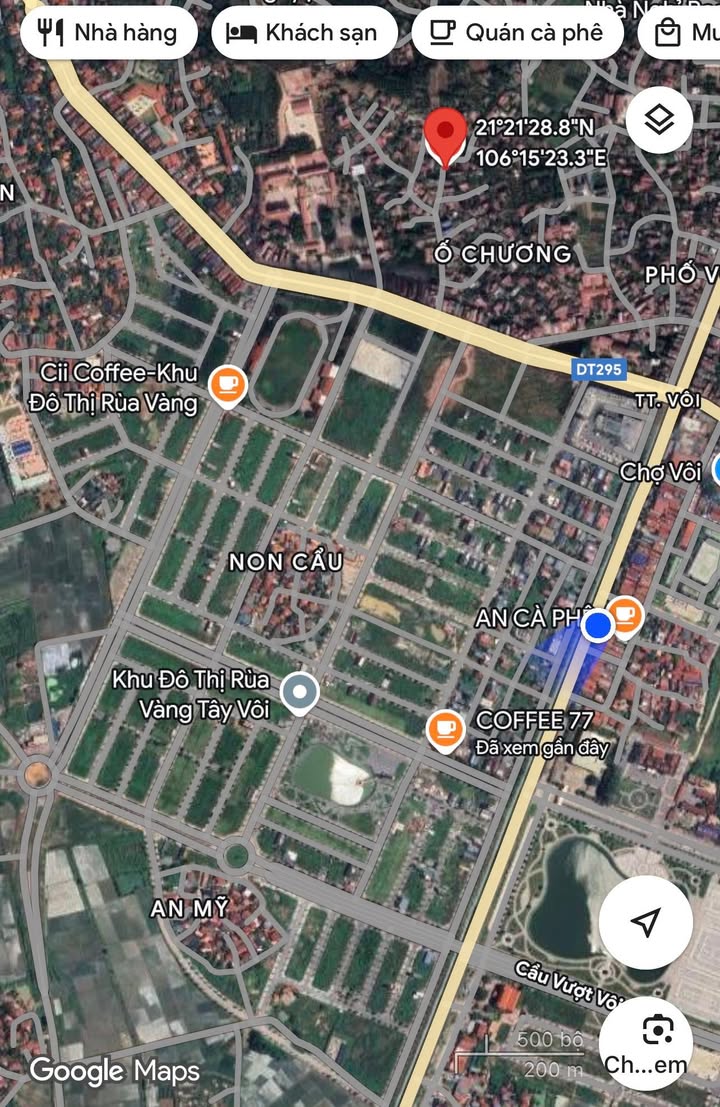This screenshot has width=720, height=1107.
Task: Select Khu Đô Thị Rùa Vàng Tây Vôi marker
Action: [x=299, y=692]
